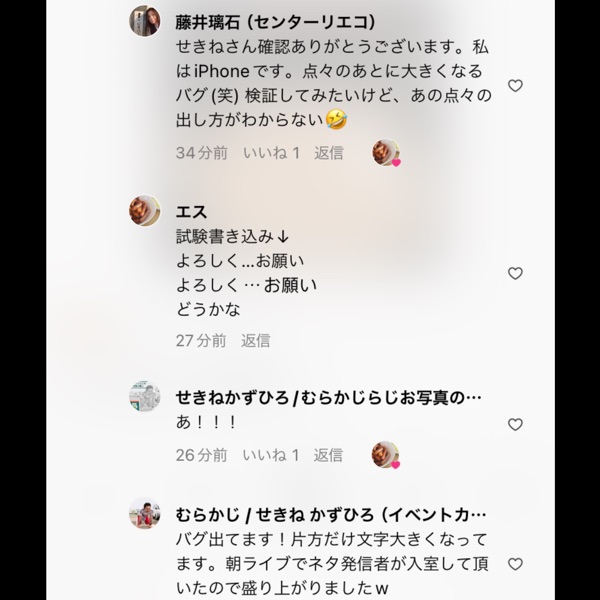The width and height of the screenshot is (600, 600).
Task: Reply to the あ！！！ comment
Action: (328, 455)
